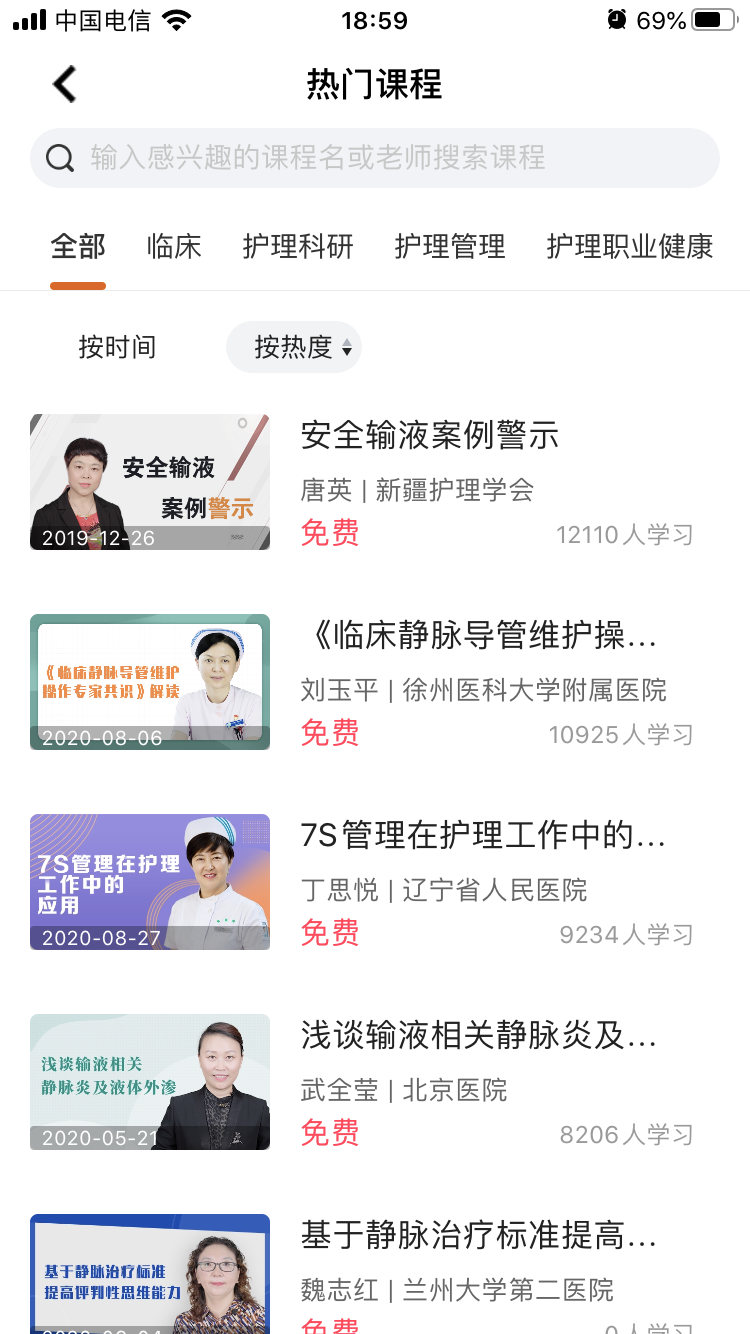Switch to the 护理职业健康 tab
The image size is (750, 1334).
click(630, 246)
